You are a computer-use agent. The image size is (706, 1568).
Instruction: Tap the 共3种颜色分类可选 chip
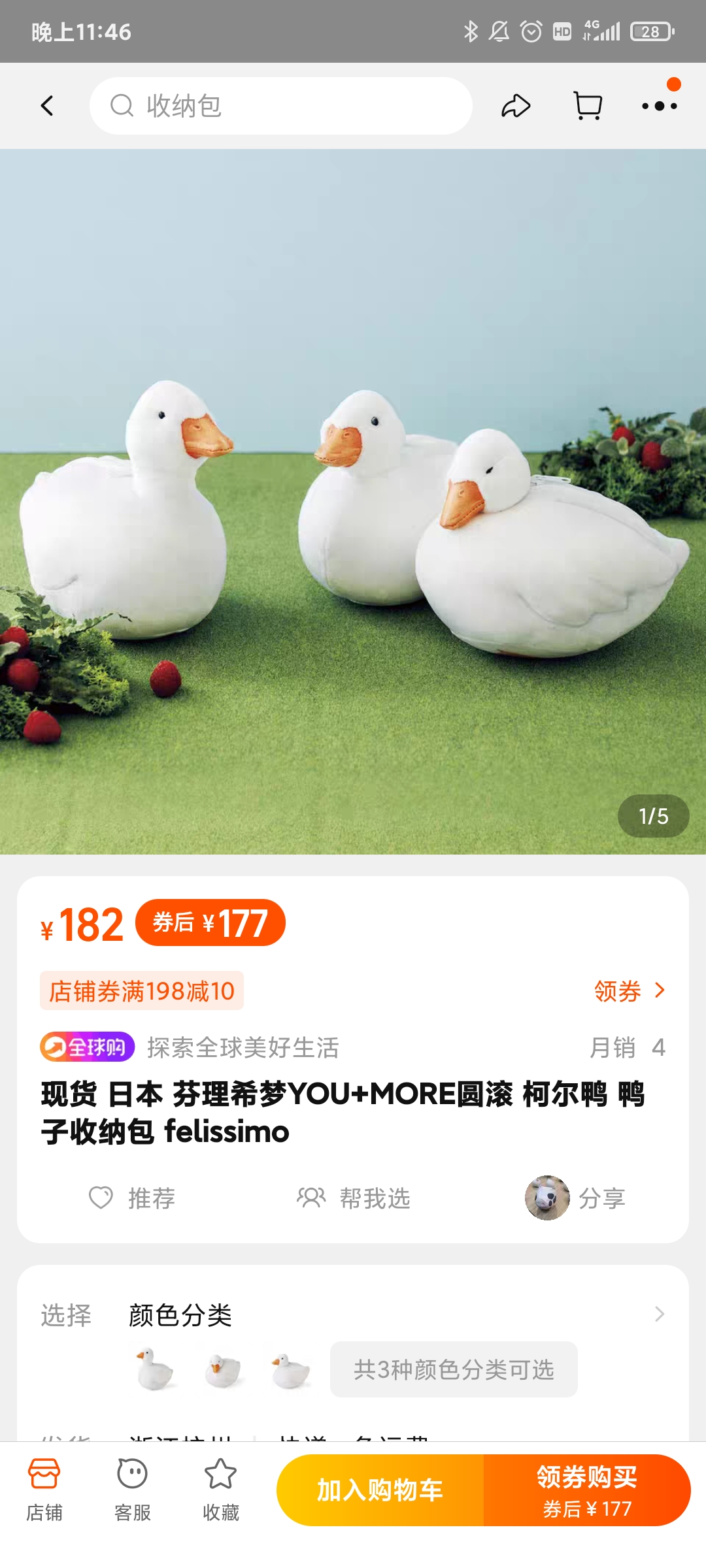click(454, 1369)
